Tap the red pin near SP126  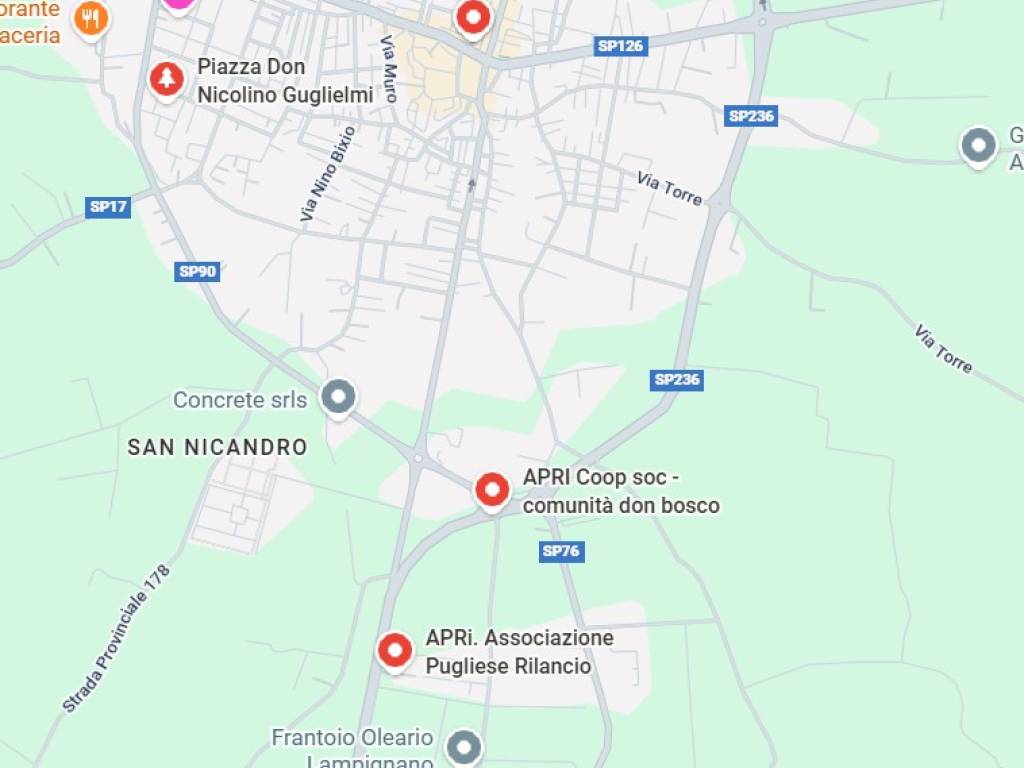pyautogui.click(x=473, y=16)
